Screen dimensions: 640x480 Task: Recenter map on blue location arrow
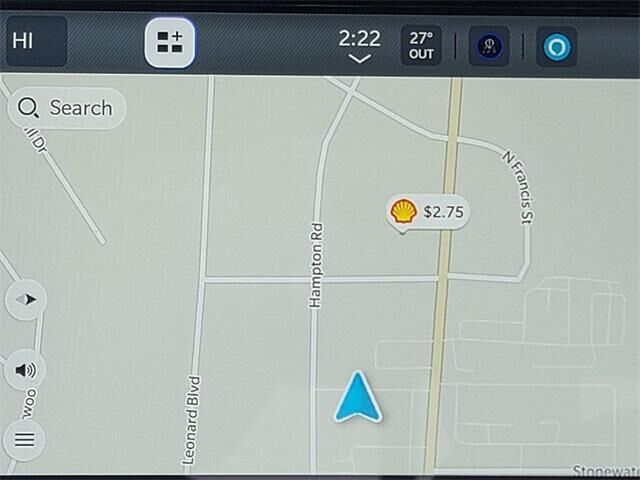tap(357, 397)
